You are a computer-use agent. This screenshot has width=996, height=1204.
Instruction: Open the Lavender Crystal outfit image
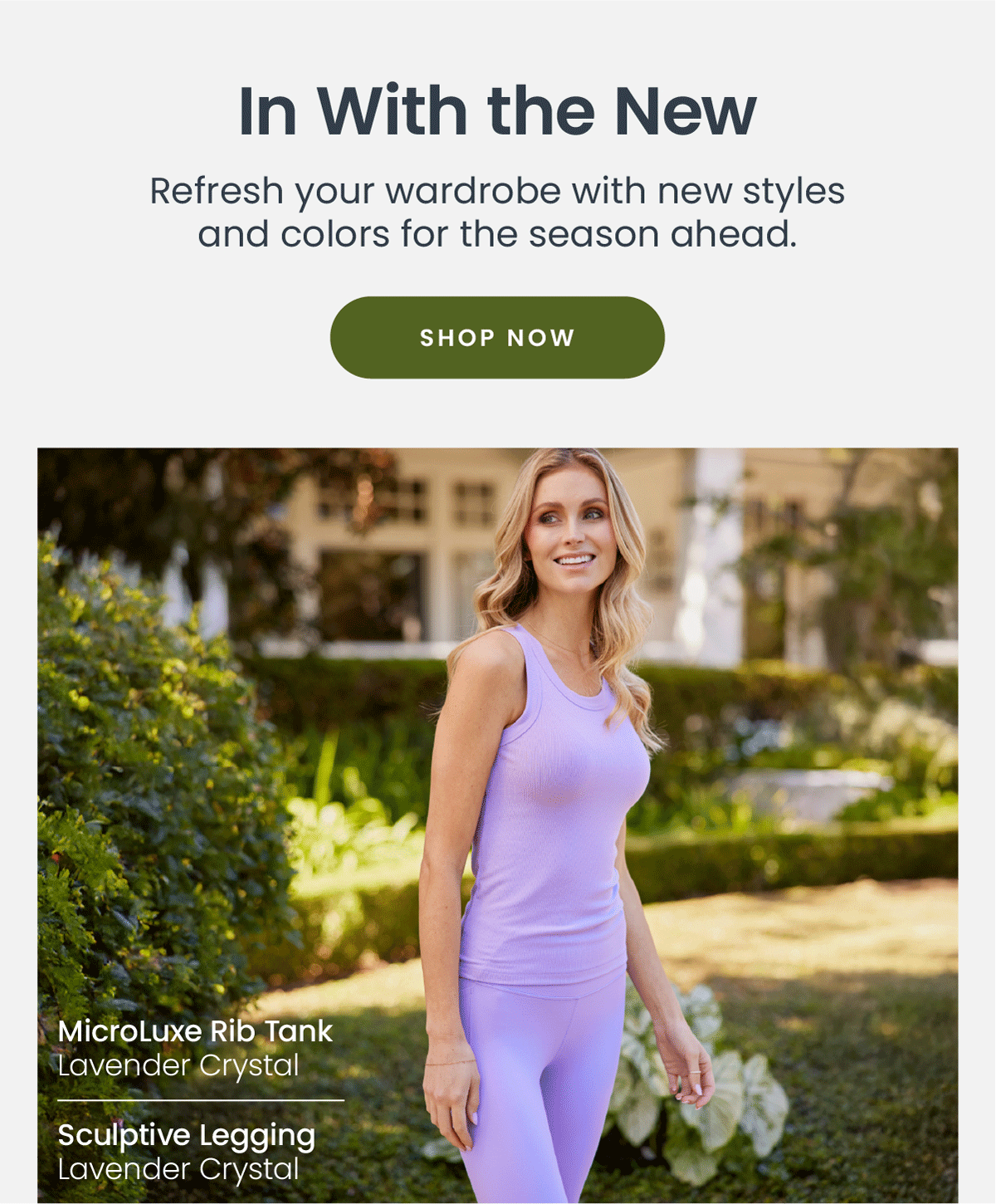pos(498,825)
